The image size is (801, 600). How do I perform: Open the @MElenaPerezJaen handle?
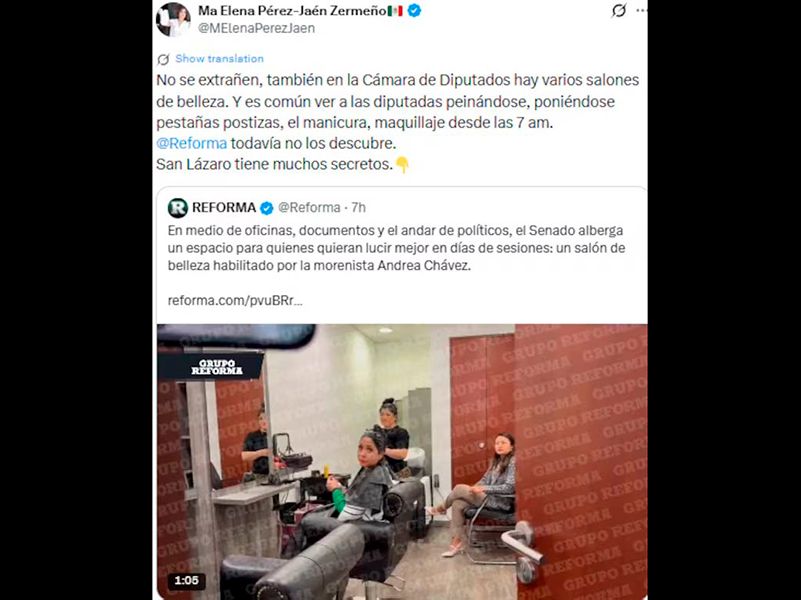(x=256, y=28)
